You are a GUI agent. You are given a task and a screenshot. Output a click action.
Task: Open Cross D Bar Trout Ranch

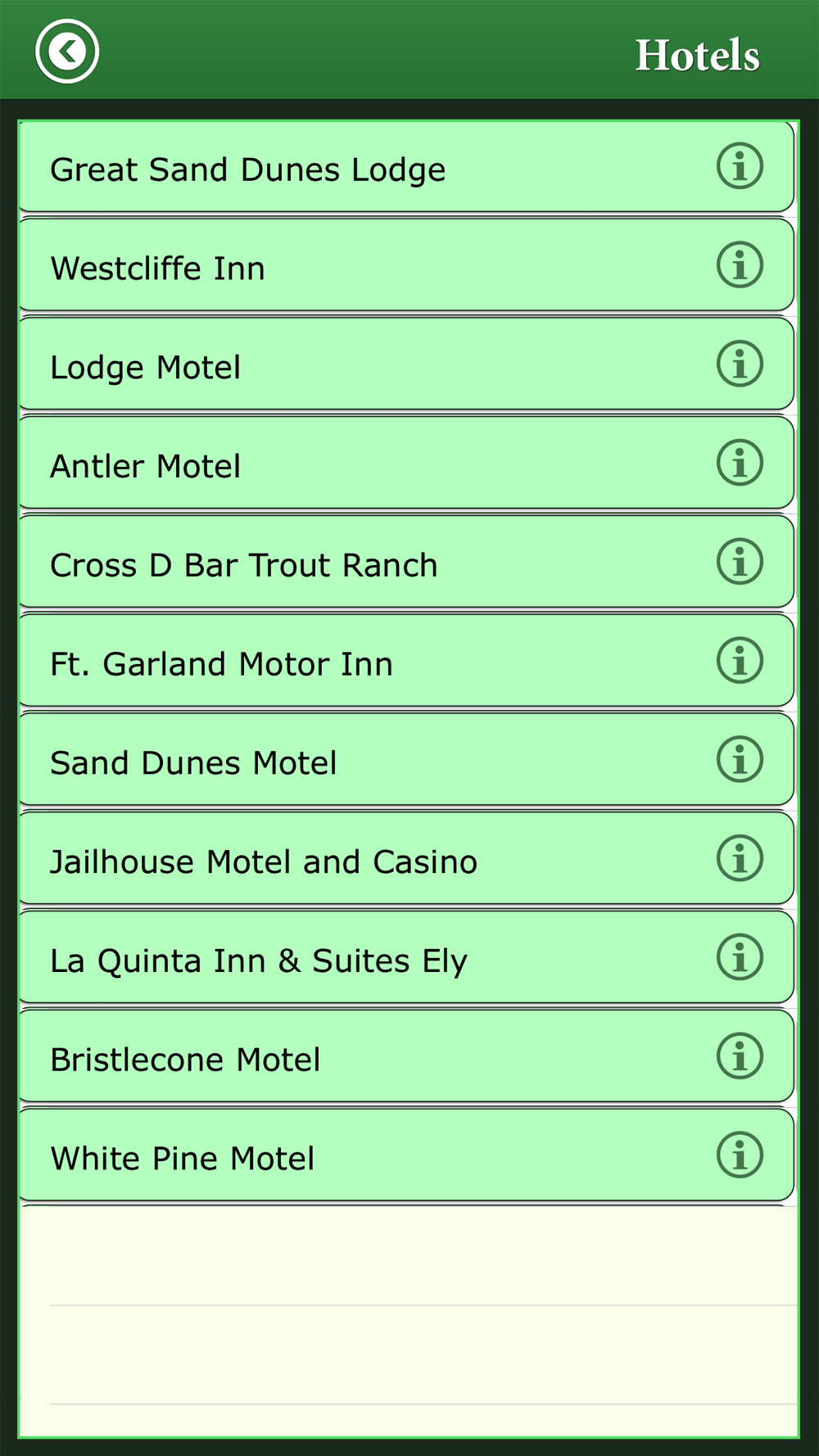406,563
